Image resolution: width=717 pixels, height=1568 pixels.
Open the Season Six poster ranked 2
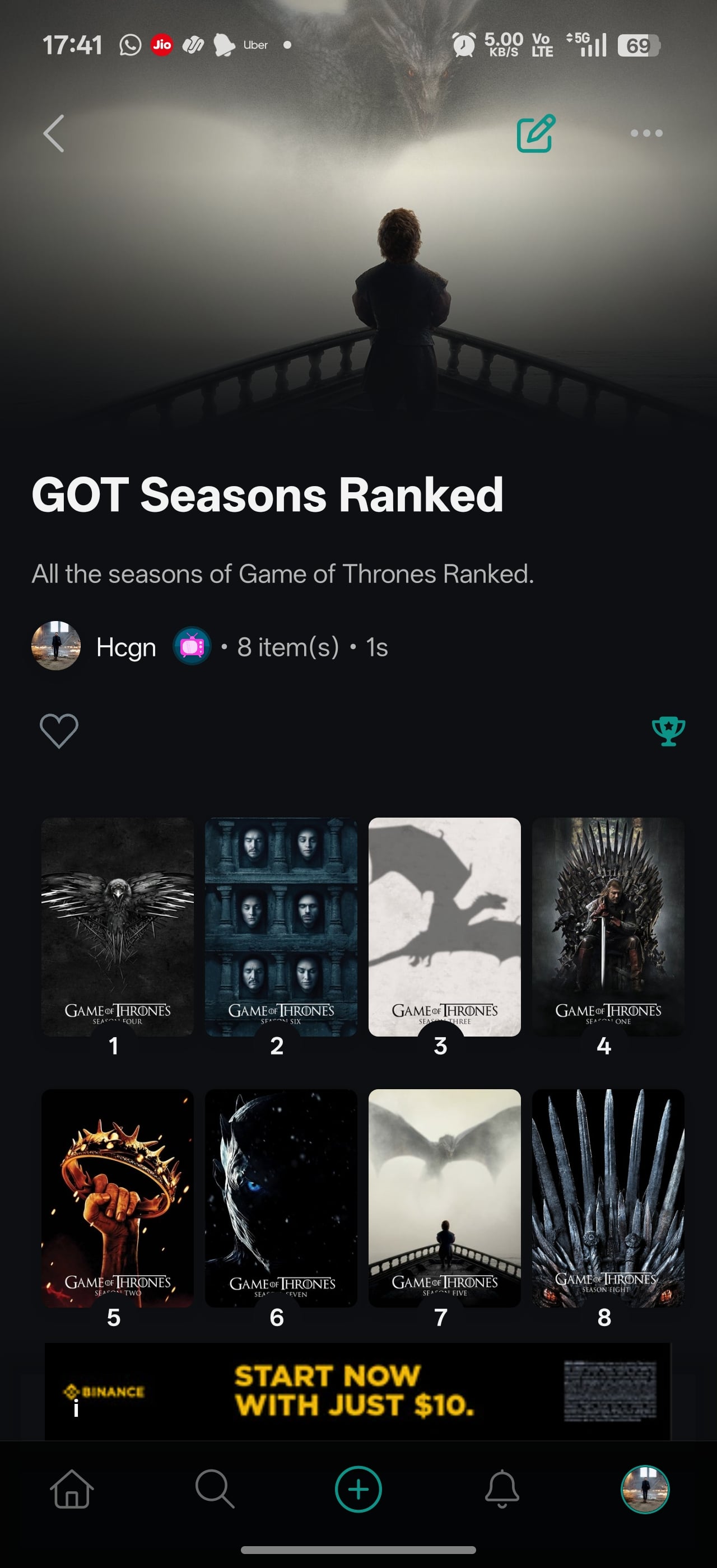(x=281, y=926)
